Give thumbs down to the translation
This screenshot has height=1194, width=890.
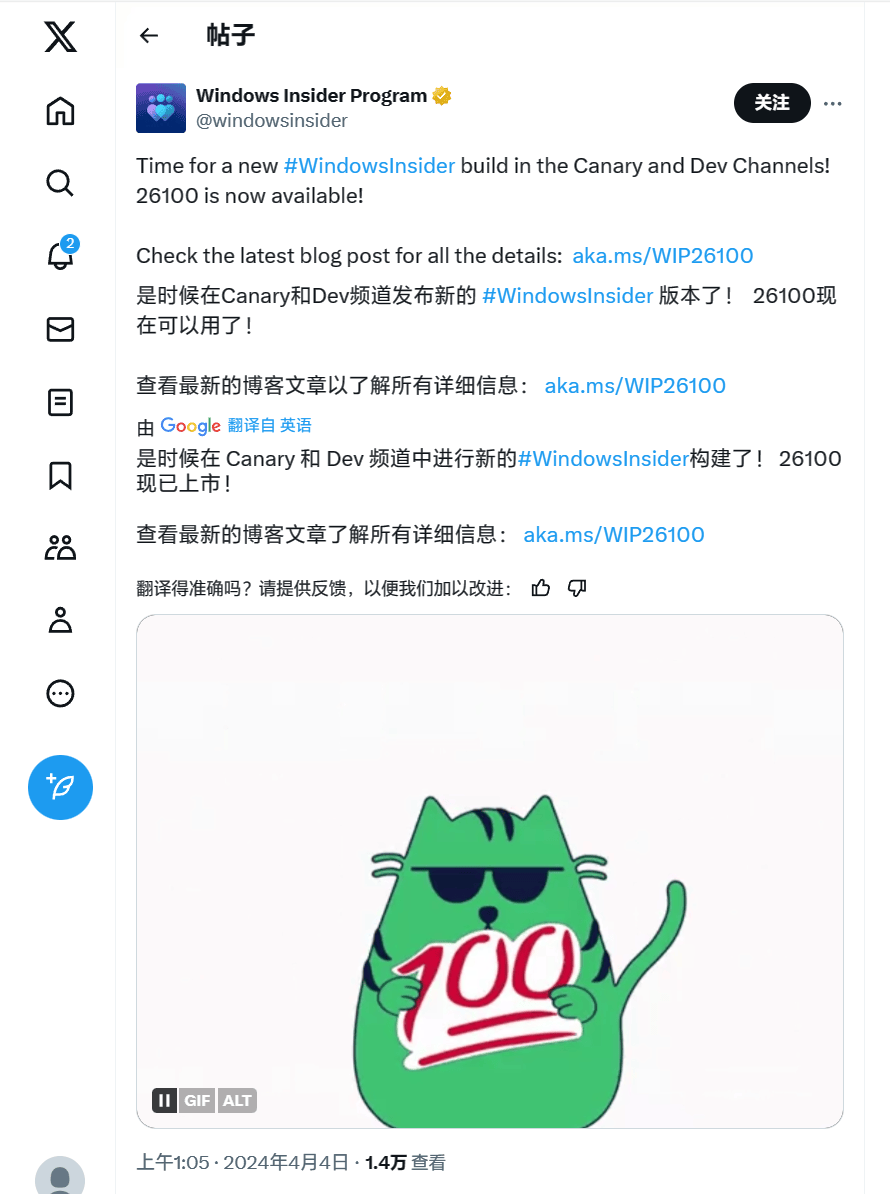(577, 588)
